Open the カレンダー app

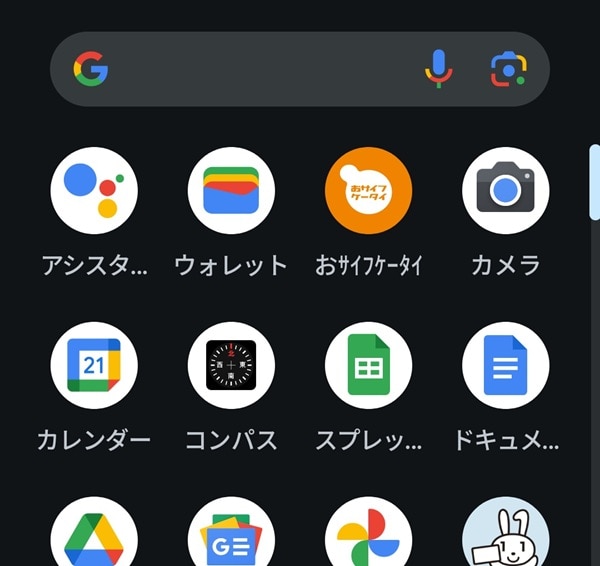click(94, 365)
